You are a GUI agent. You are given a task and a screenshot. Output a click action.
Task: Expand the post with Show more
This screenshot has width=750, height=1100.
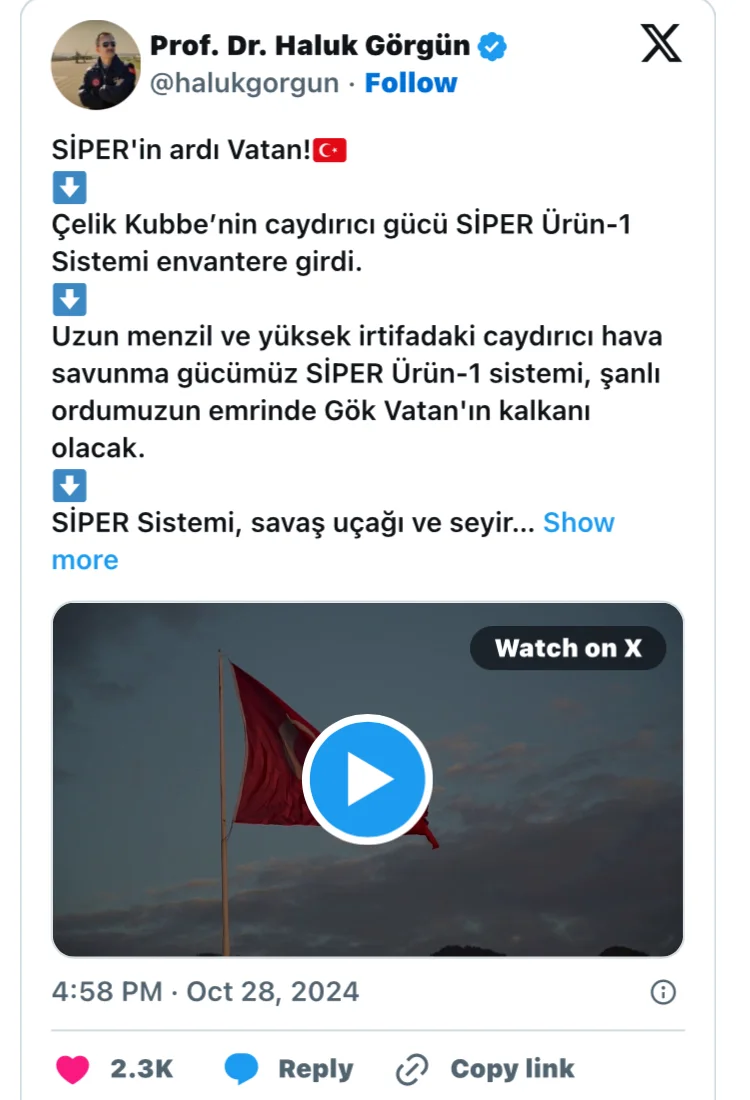point(578,523)
